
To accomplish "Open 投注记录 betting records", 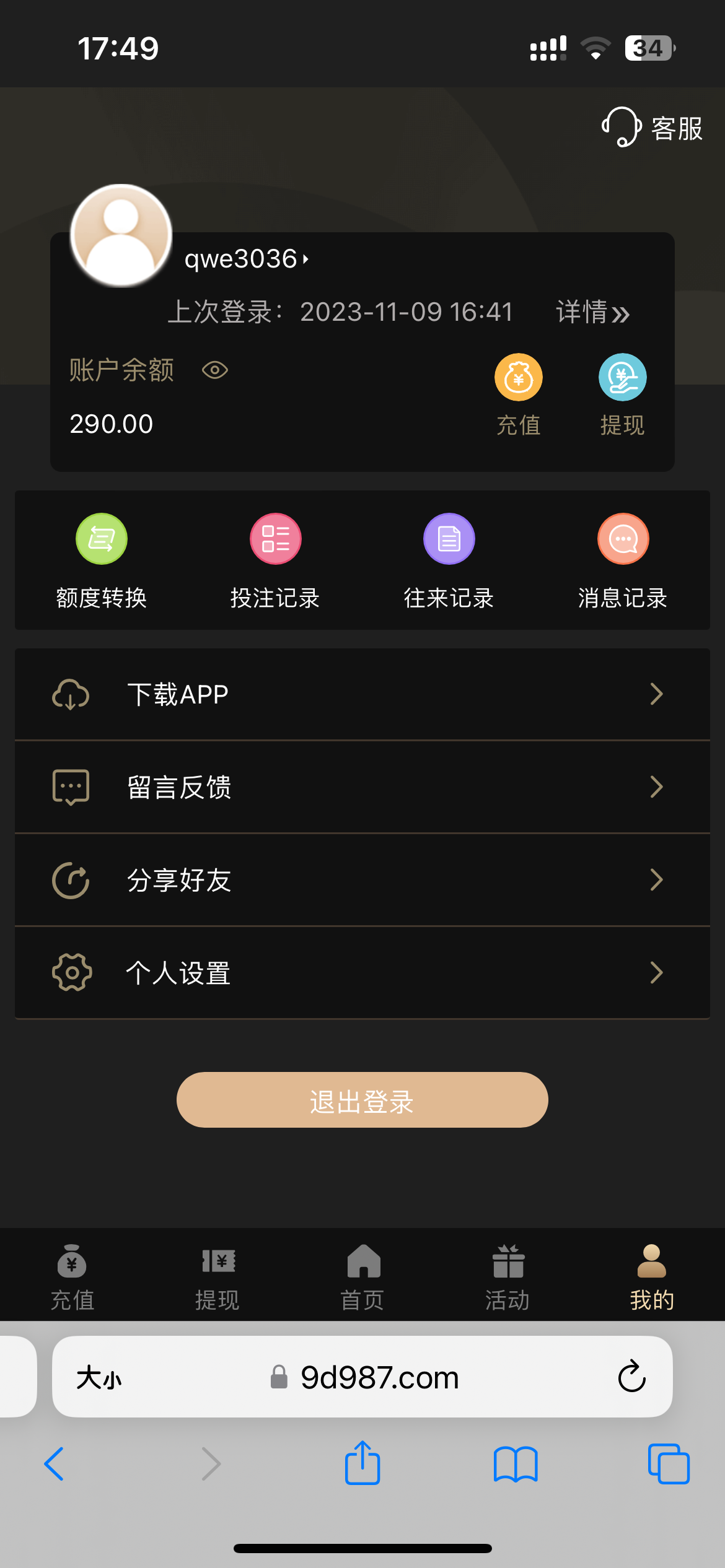I will (275, 539).
